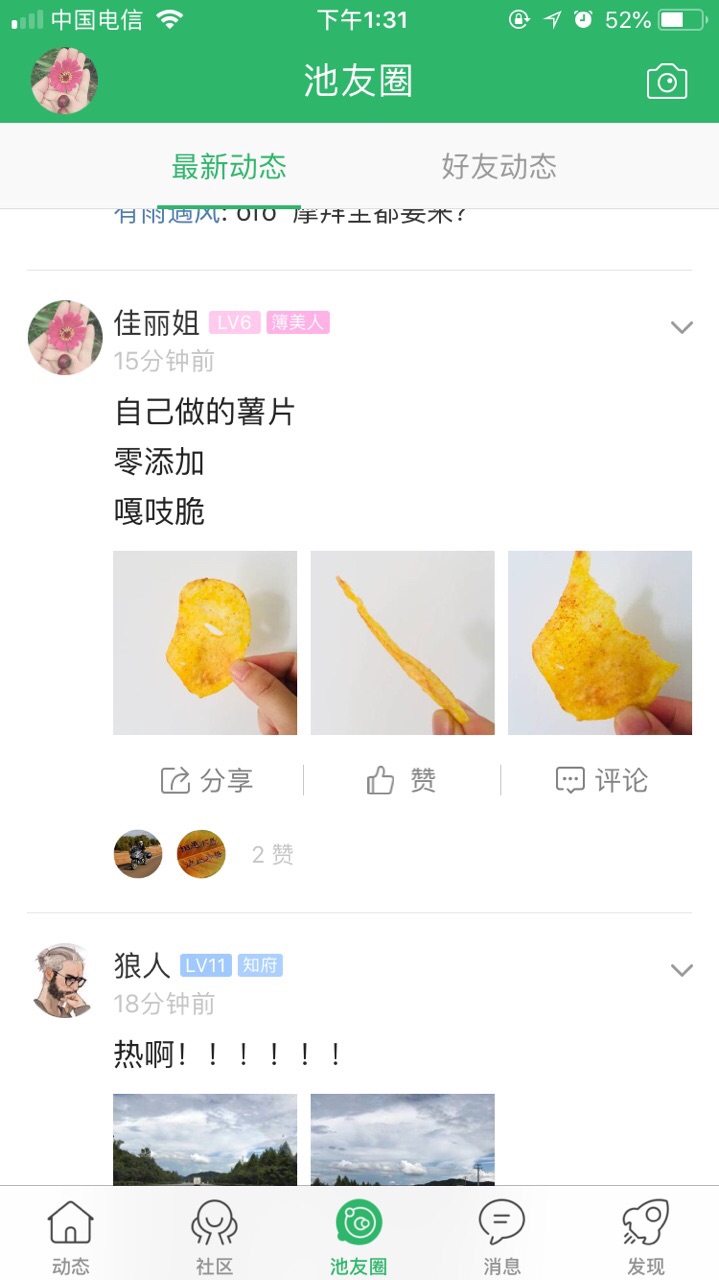Switch to the 发现 discover tab
The image size is (719, 1280).
coord(645,1238)
